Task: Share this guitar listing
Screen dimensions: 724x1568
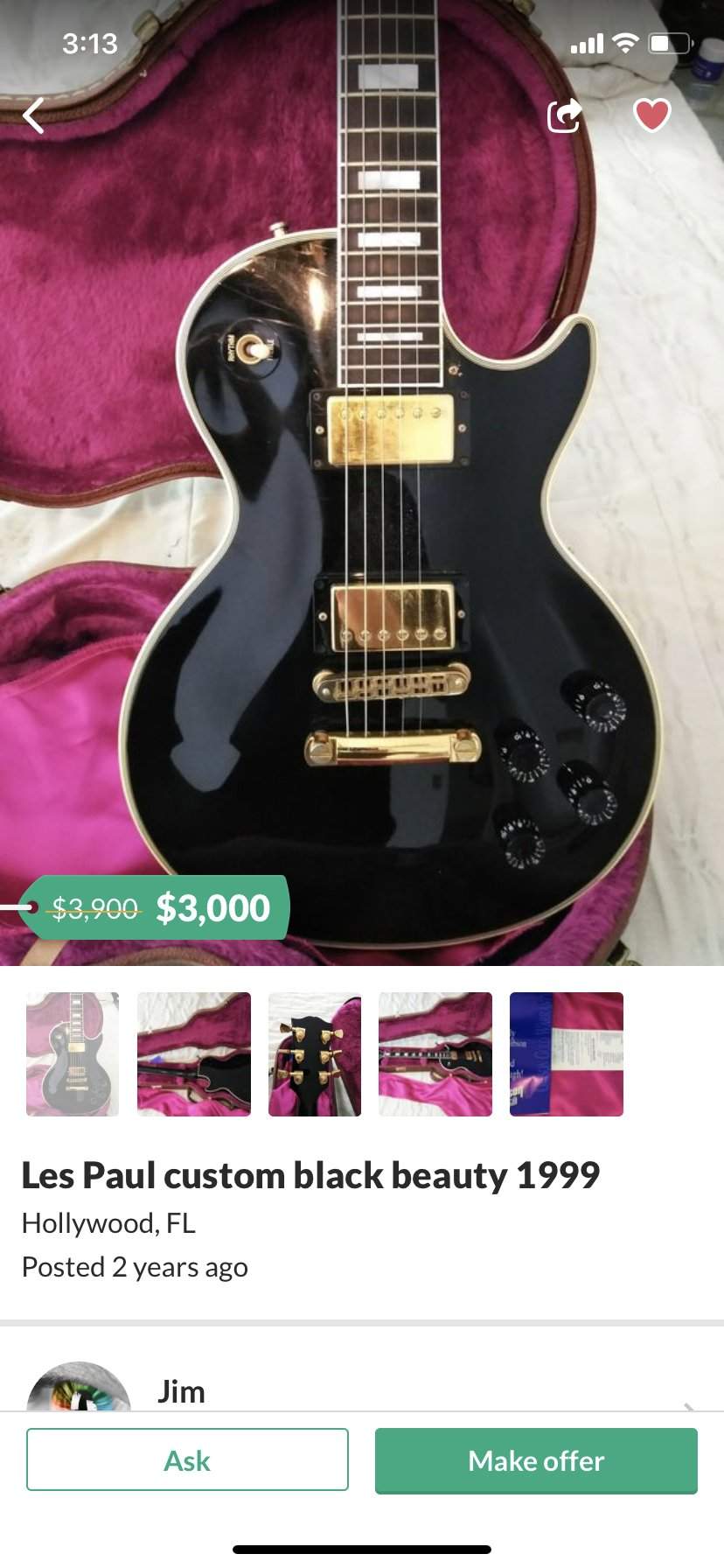Action: [564, 115]
